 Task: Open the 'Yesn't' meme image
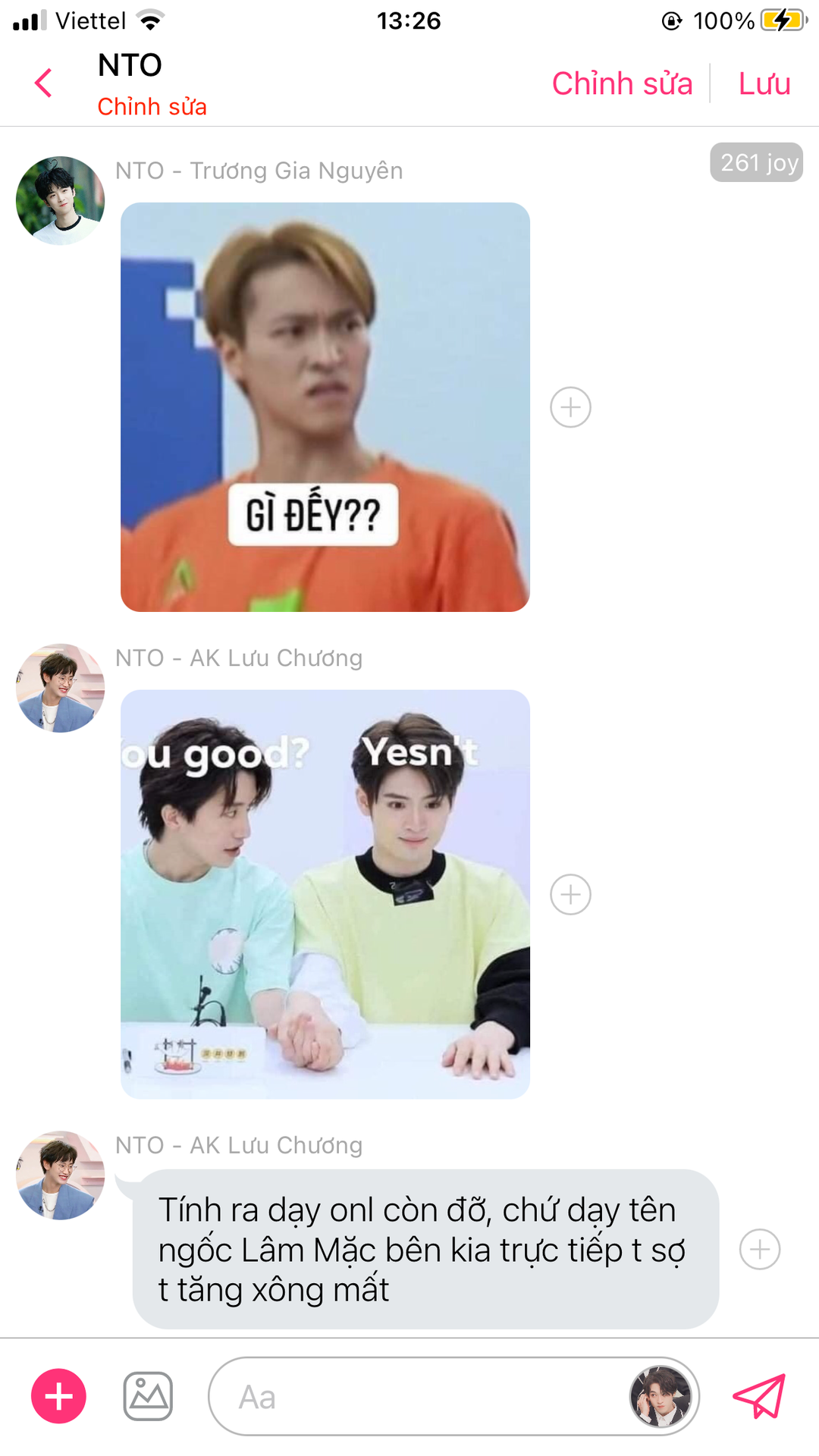click(325, 894)
